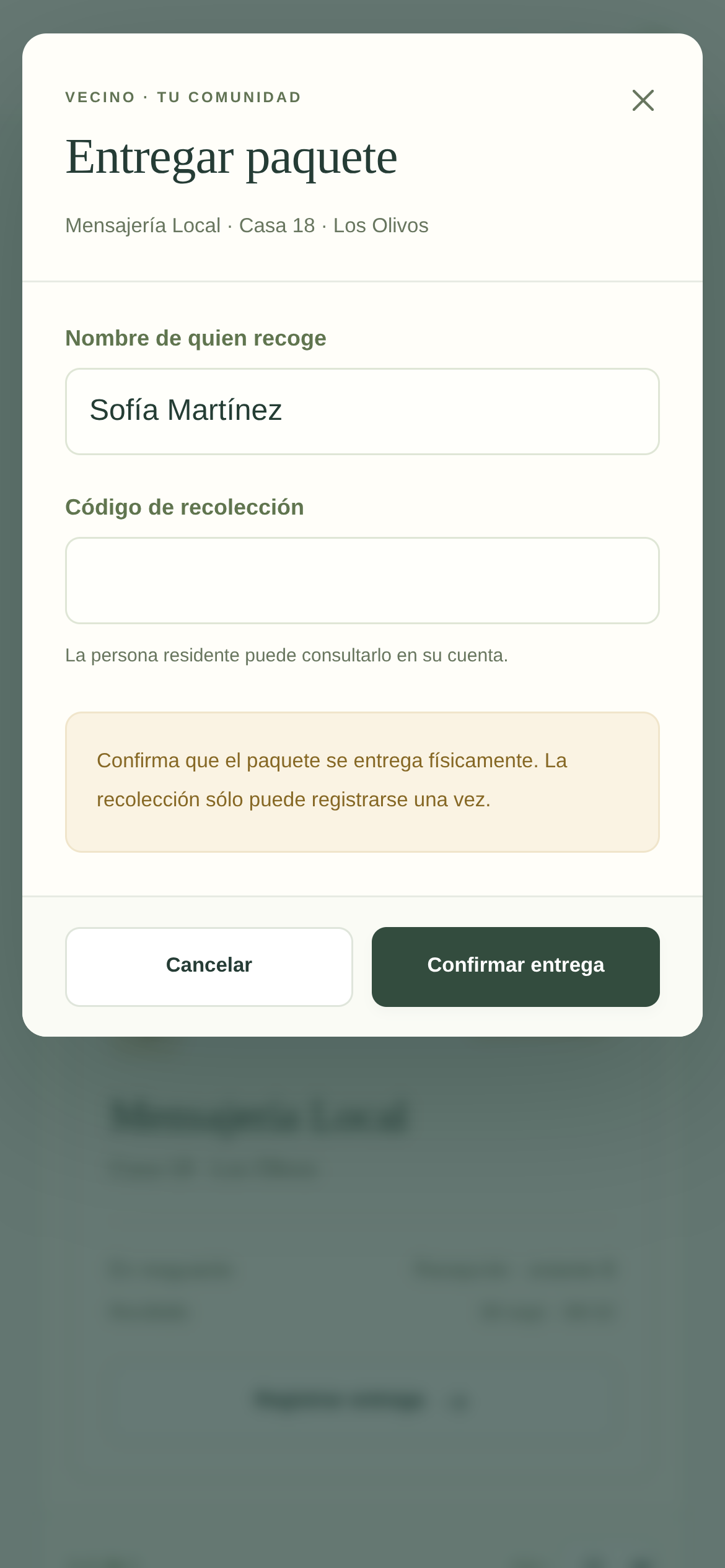Edit the Nombre de quien recoge field
The width and height of the screenshot is (725, 1568).
pyautogui.click(x=362, y=412)
